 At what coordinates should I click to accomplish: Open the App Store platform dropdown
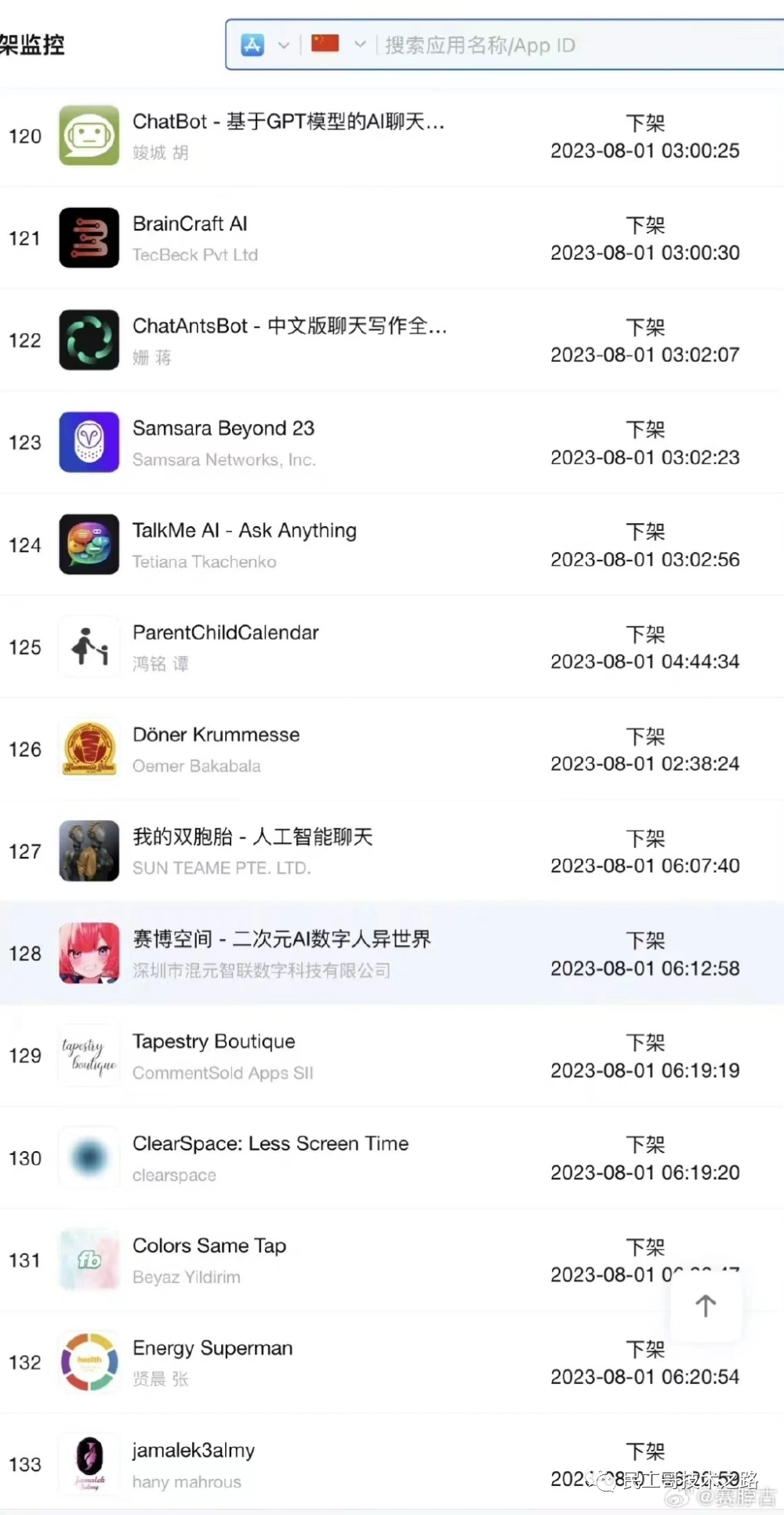coord(265,45)
